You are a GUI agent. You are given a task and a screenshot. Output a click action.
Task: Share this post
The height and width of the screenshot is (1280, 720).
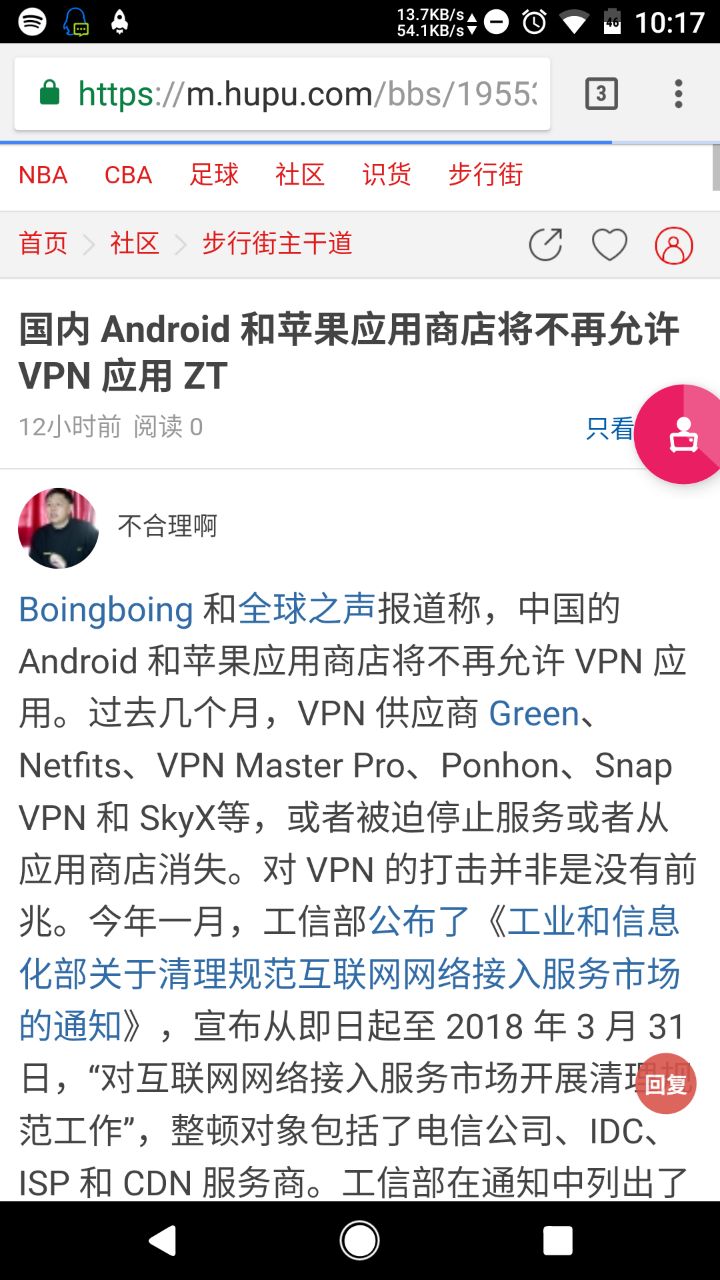coord(545,245)
